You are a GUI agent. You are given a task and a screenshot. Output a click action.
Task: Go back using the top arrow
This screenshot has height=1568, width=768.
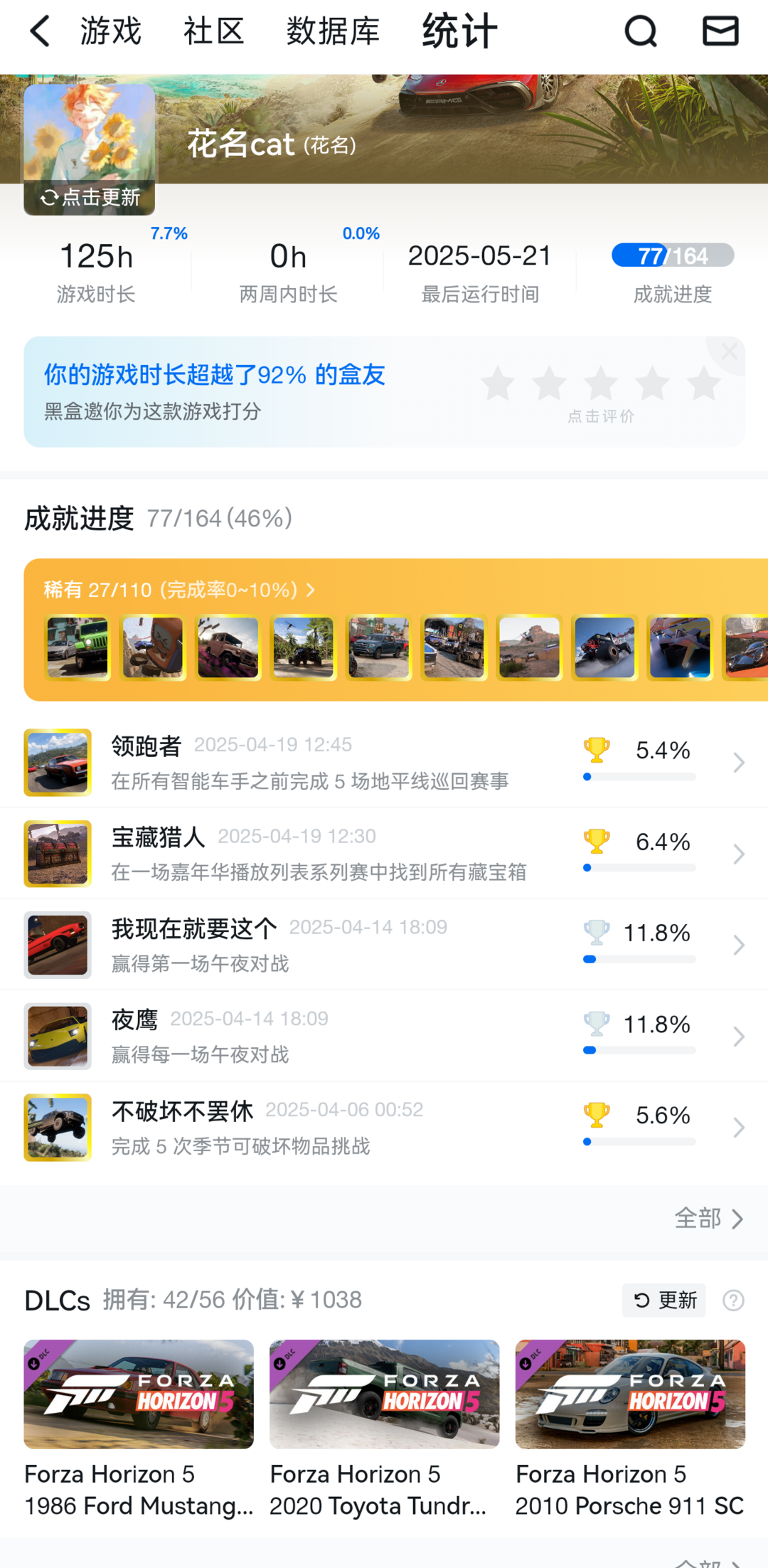40,32
